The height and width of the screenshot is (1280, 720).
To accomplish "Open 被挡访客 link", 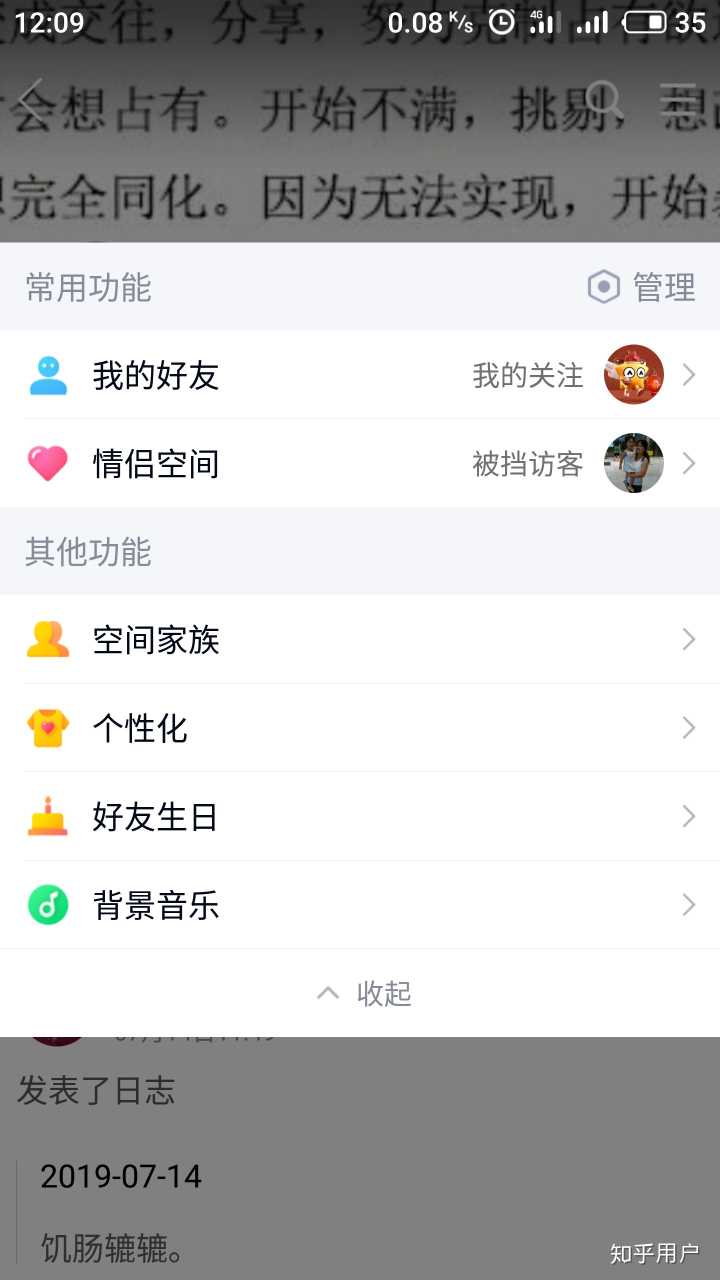I will tap(527, 463).
